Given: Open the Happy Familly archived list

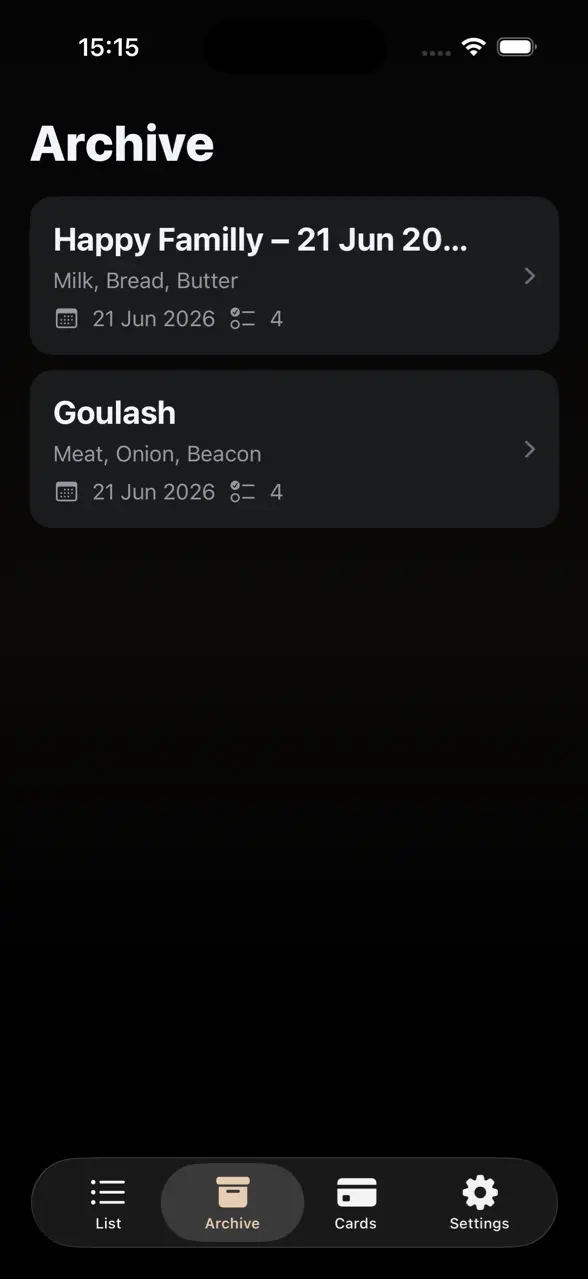Looking at the screenshot, I should (294, 276).
